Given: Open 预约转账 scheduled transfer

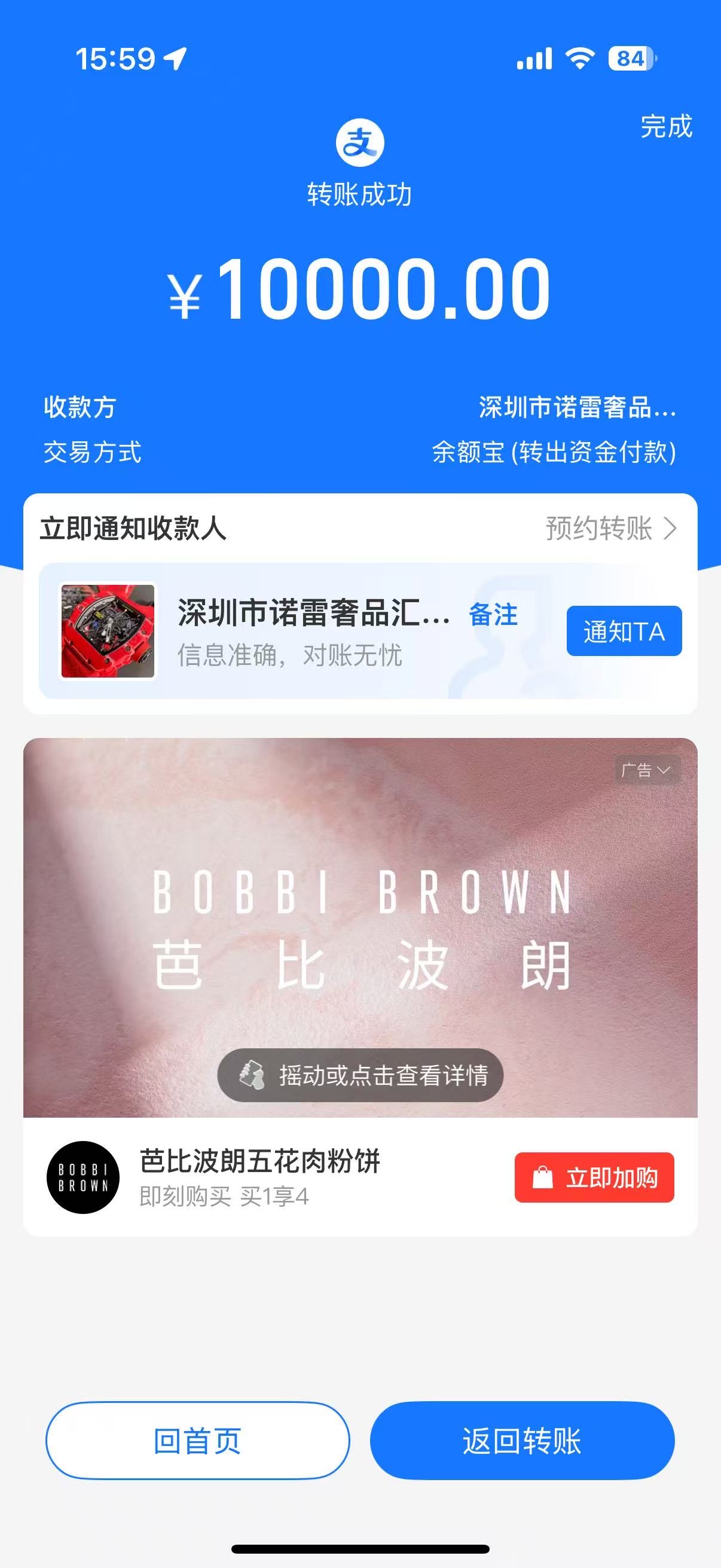Looking at the screenshot, I should click(x=610, y=529).
